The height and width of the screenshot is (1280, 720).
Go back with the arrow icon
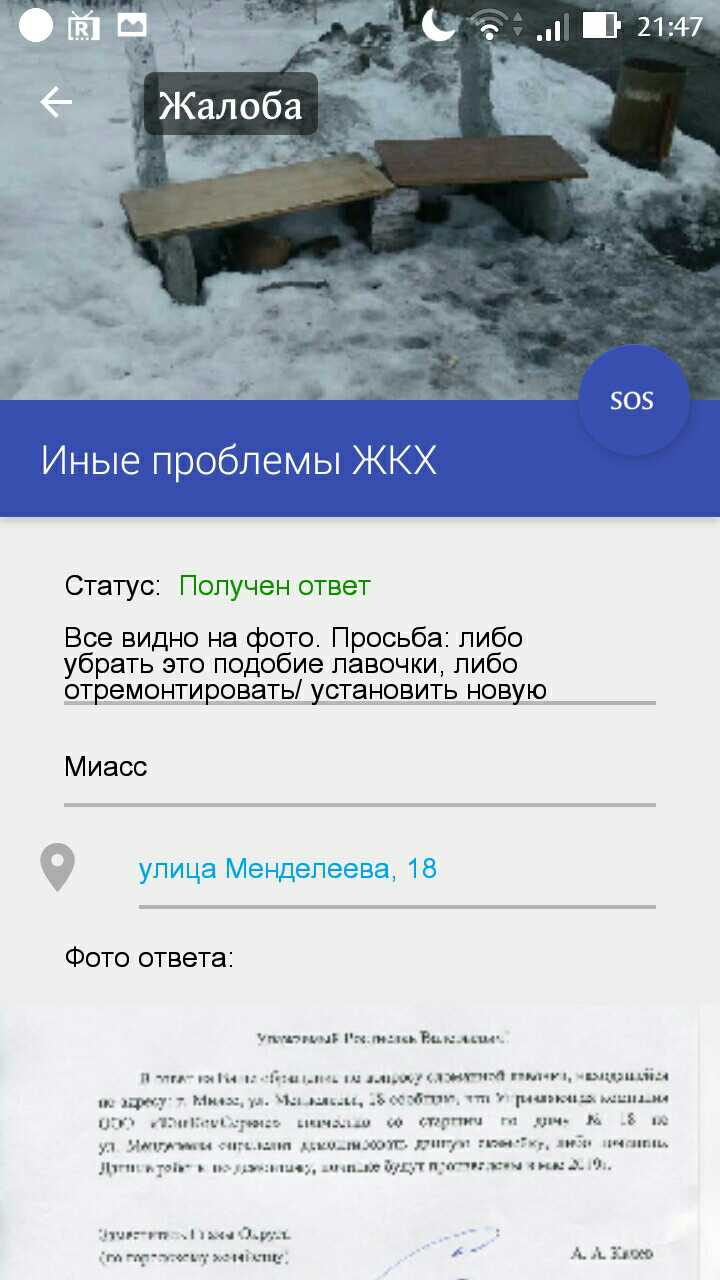[56, 102]
